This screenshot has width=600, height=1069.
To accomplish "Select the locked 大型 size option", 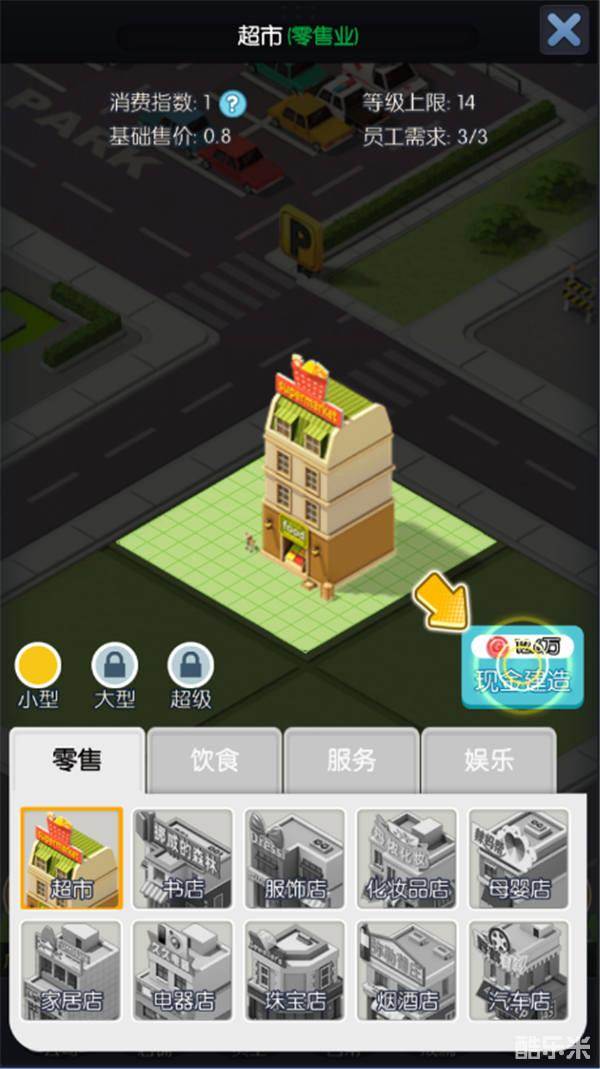I will [x=114, y=667].
